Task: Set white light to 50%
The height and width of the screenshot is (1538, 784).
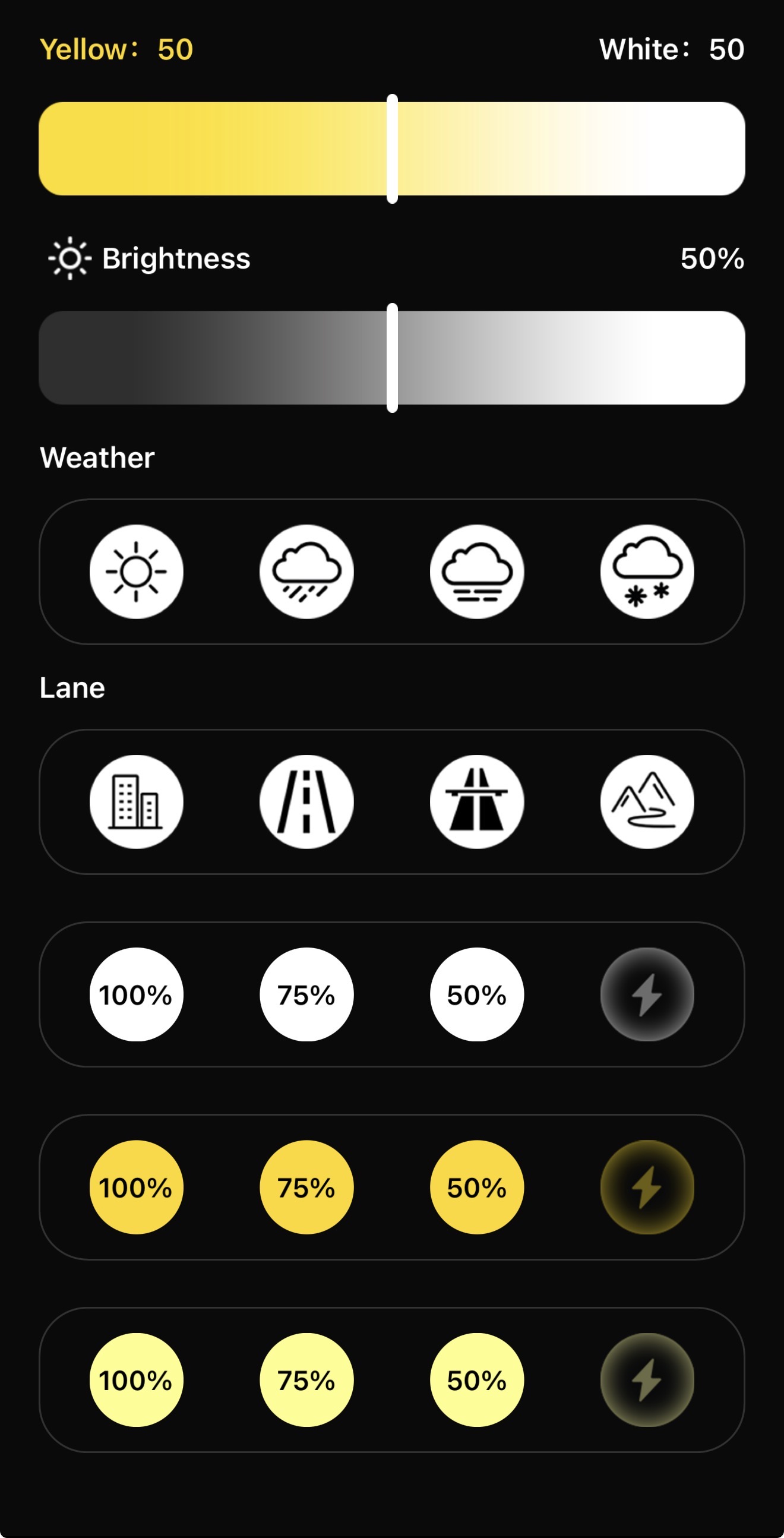Action: (476, 994)
